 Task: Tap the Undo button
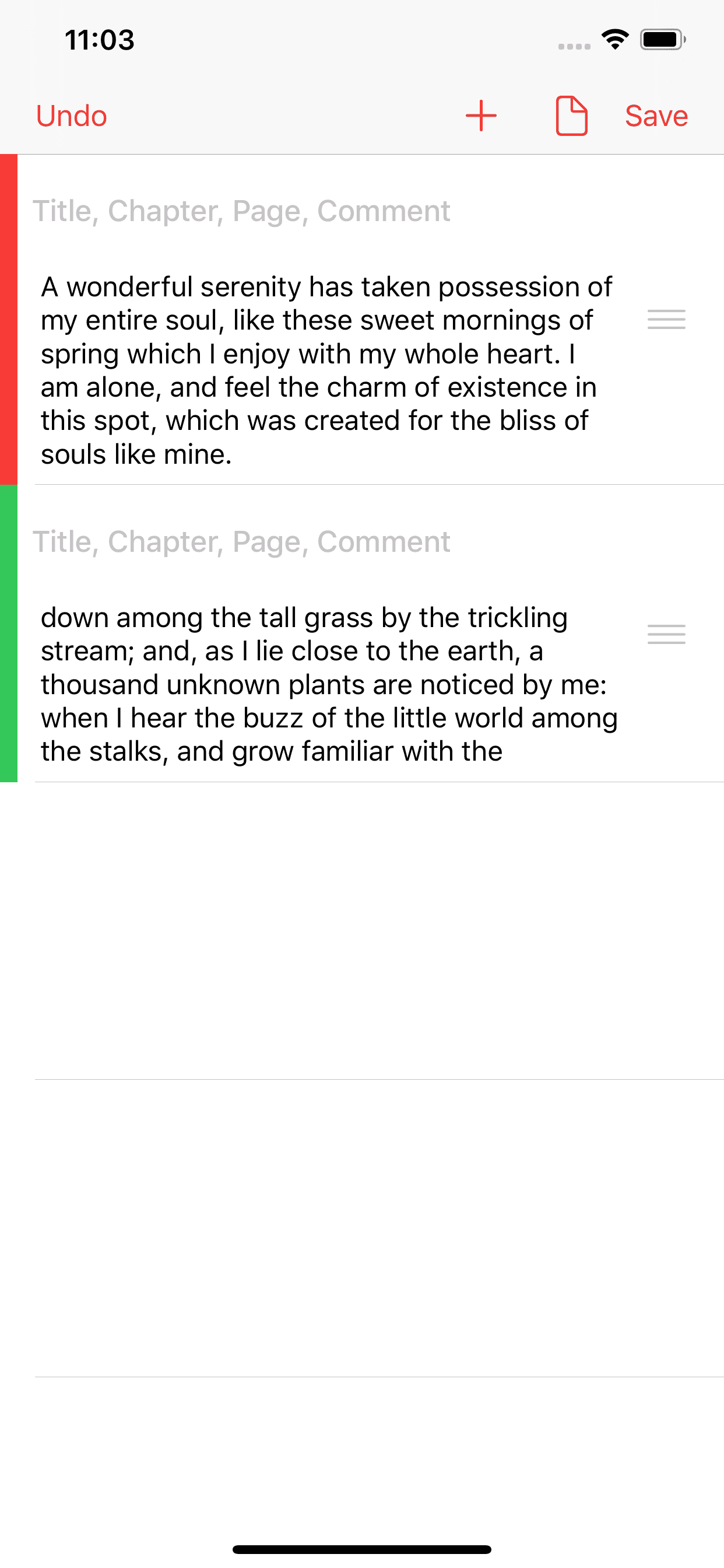click(x=71, y=116)
